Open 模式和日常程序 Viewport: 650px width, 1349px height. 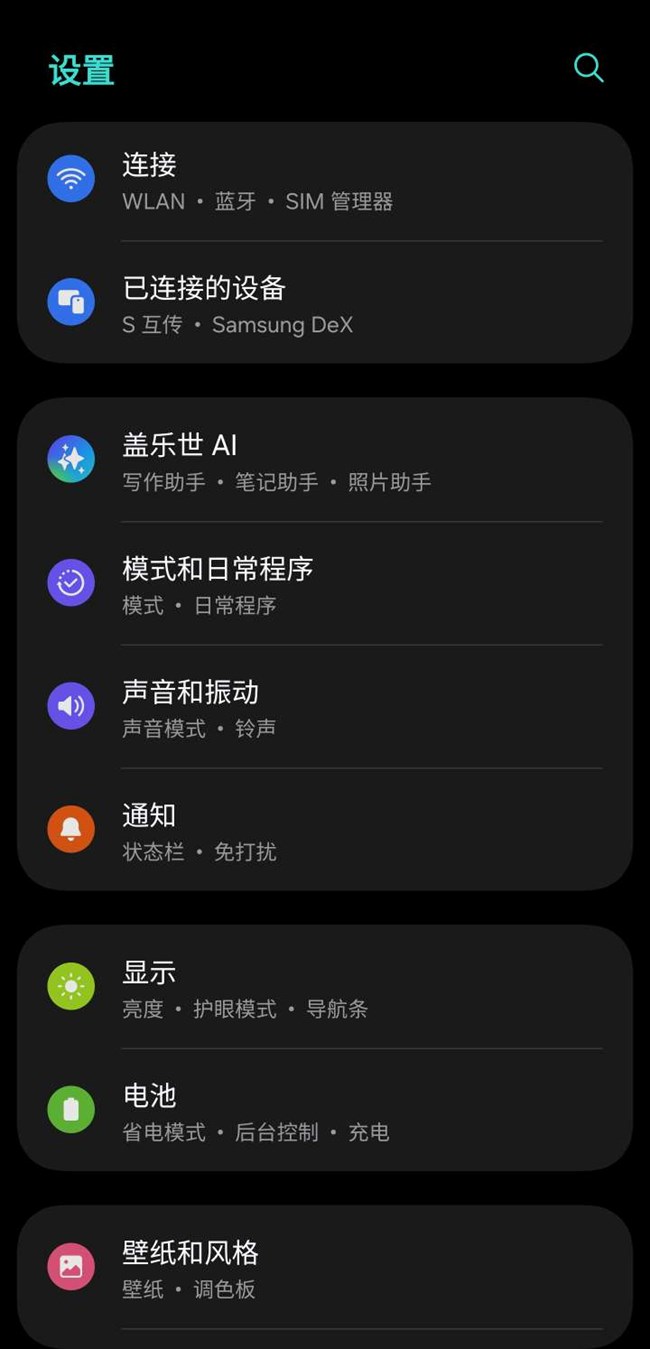coord(325,584)
